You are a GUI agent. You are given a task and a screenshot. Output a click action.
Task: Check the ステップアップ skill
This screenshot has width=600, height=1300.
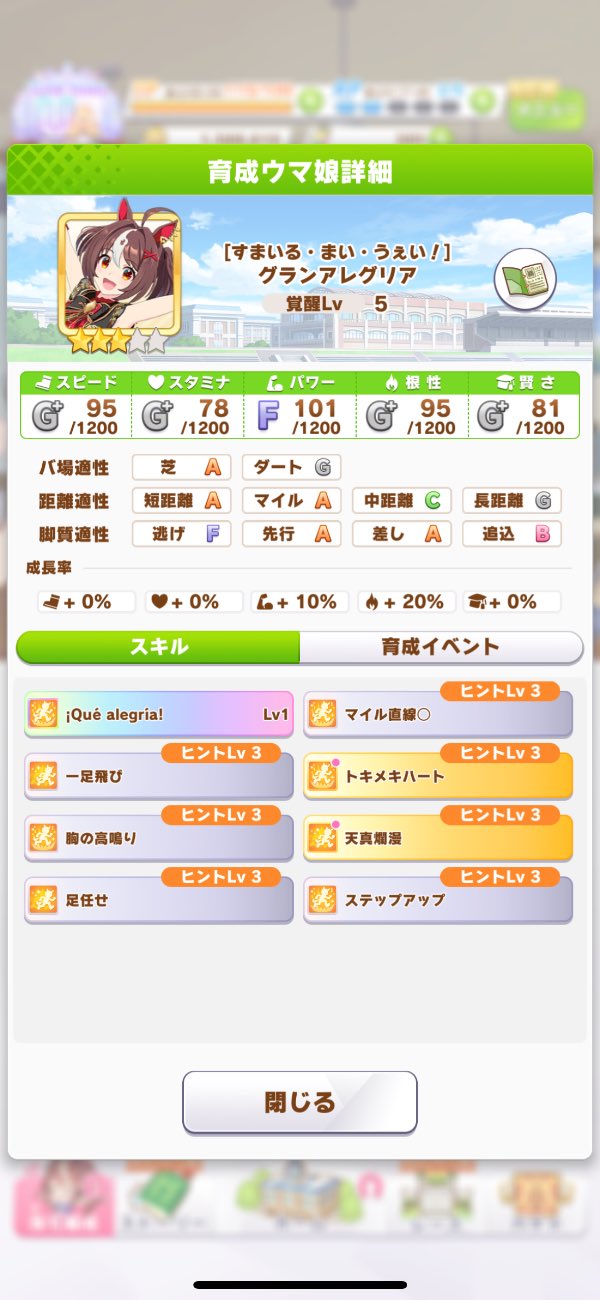pyautogui.click(x=438, y=900)
